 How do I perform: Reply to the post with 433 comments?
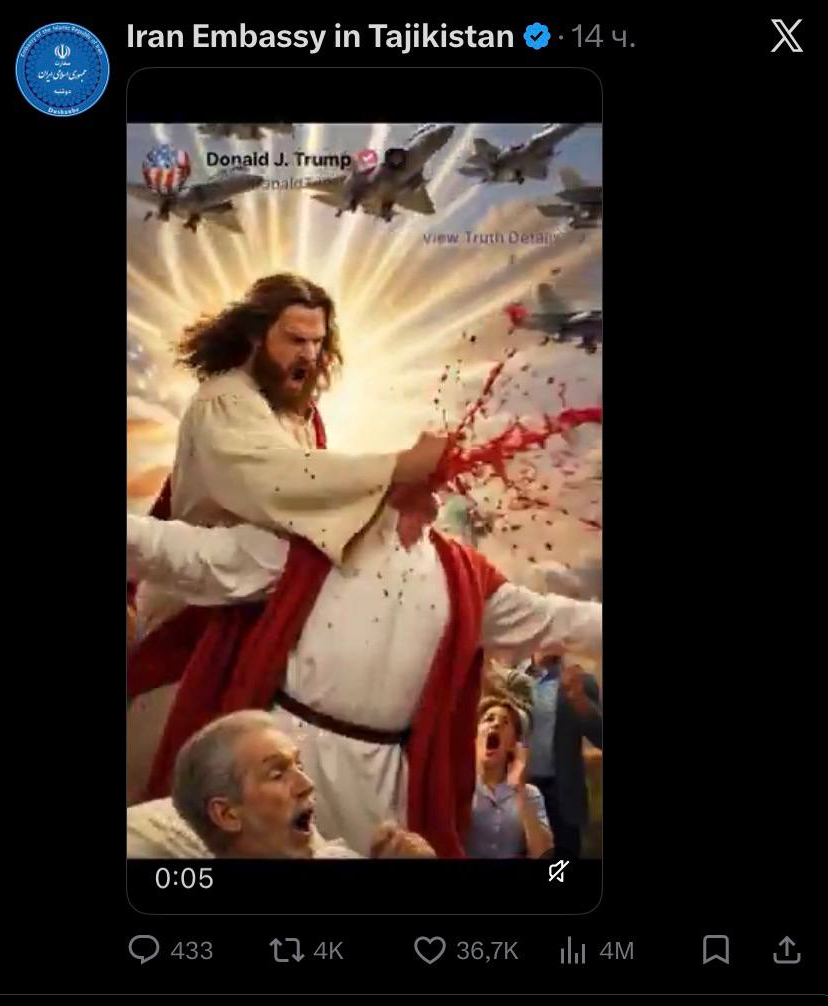tap(145, 950)
